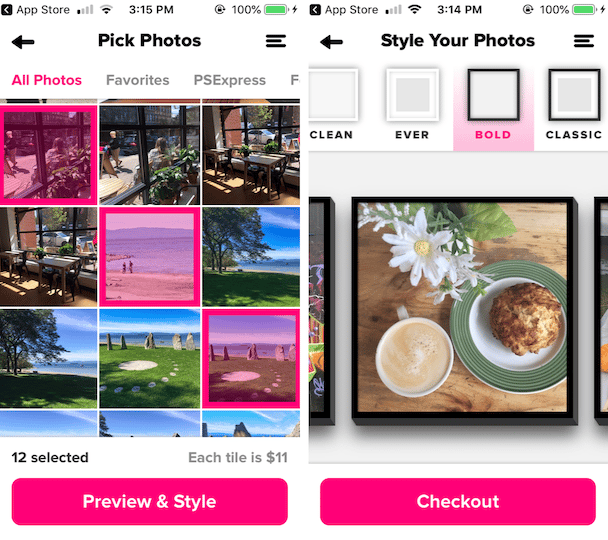Go back from Pick Photos screen

tap(22, 42)
